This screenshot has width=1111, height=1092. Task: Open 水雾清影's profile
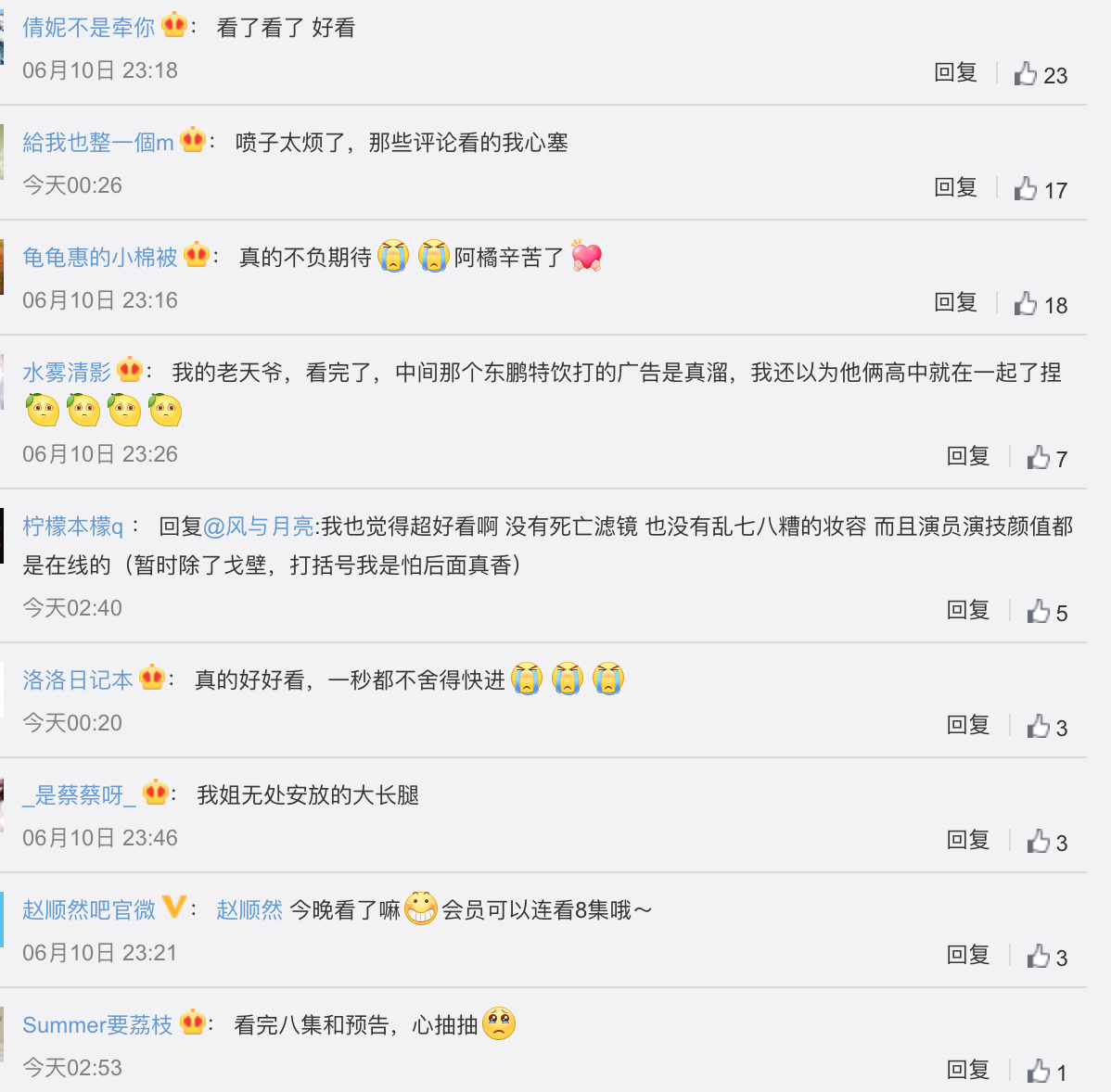click(66, 373)
